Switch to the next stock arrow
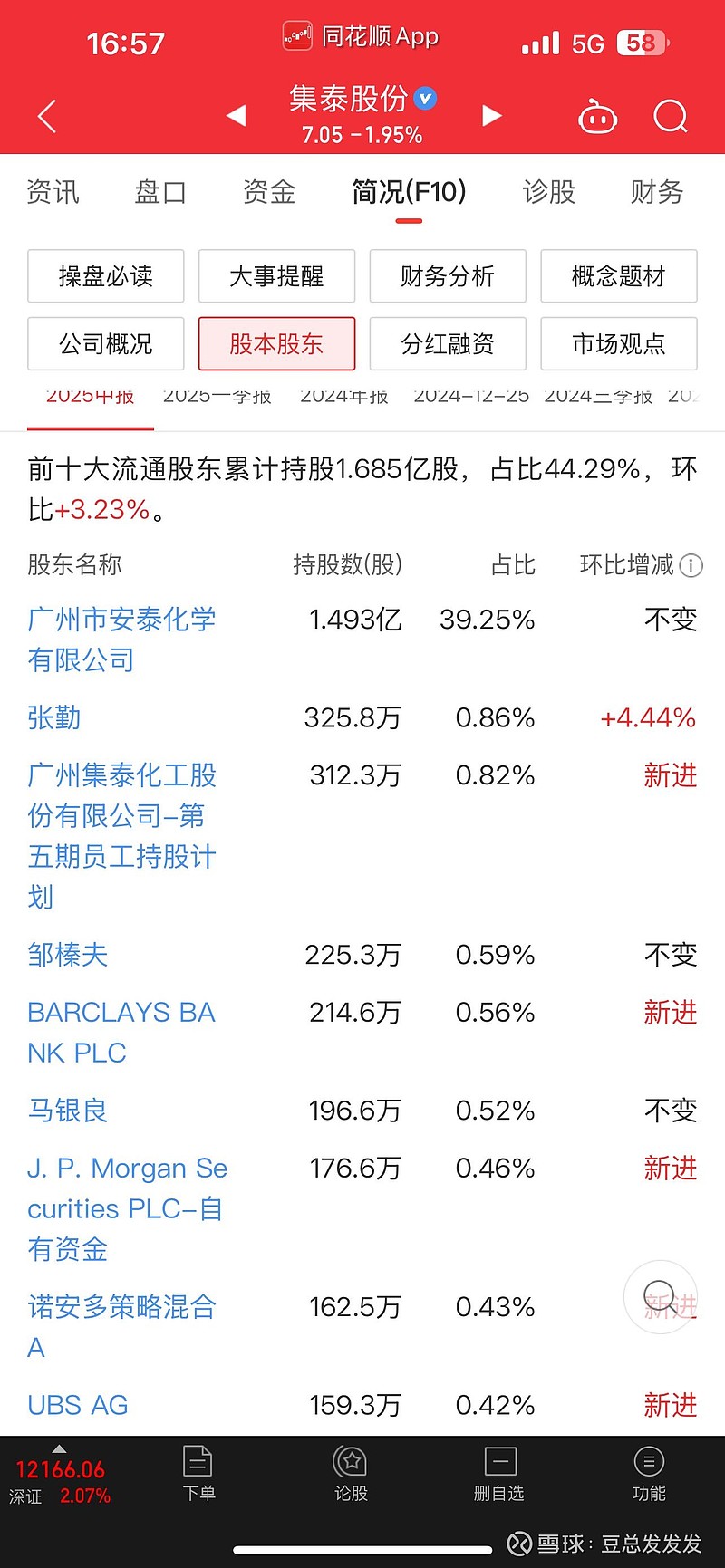This screenshot has width=725, height=1568. click(x=491, y=115)
